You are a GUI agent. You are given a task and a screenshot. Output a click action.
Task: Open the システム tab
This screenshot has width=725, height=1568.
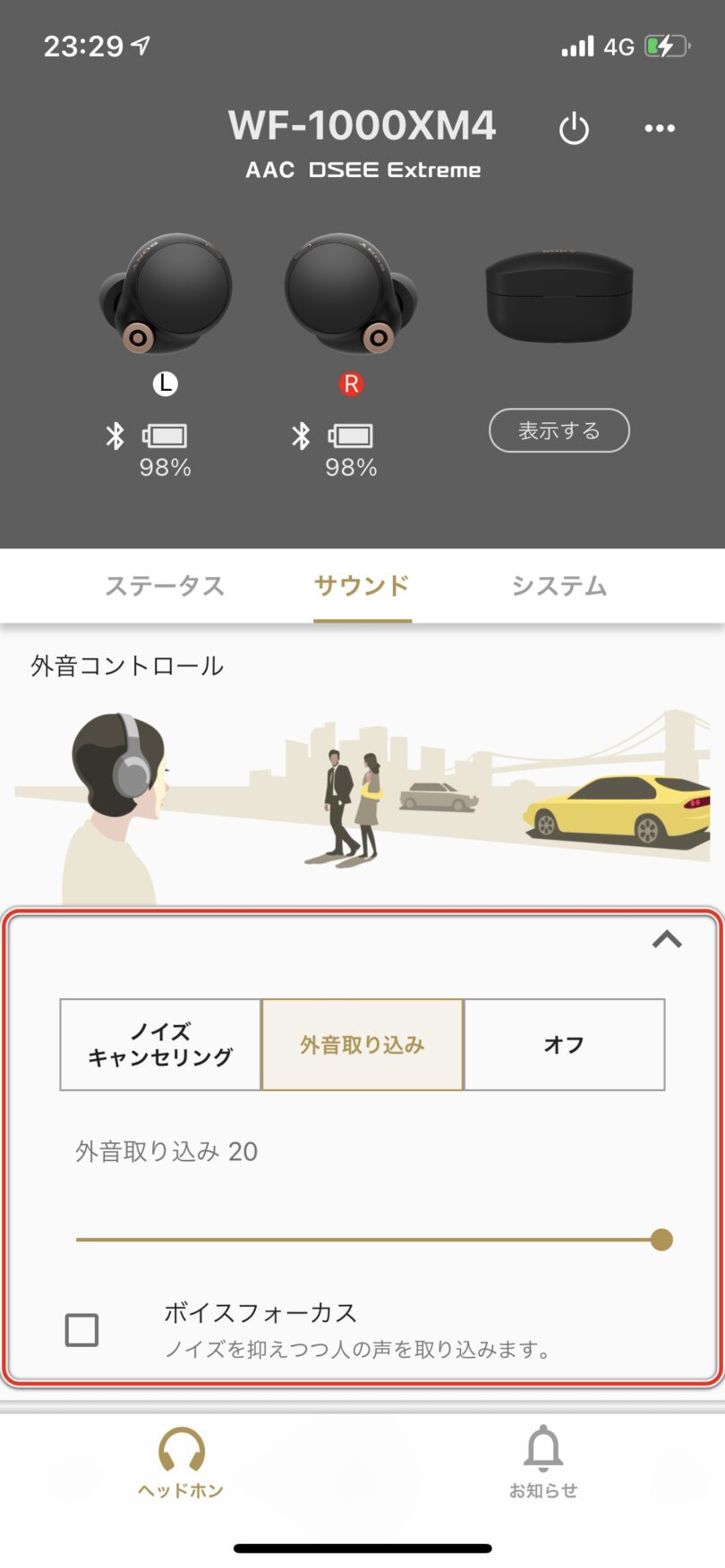pos(559,586)
